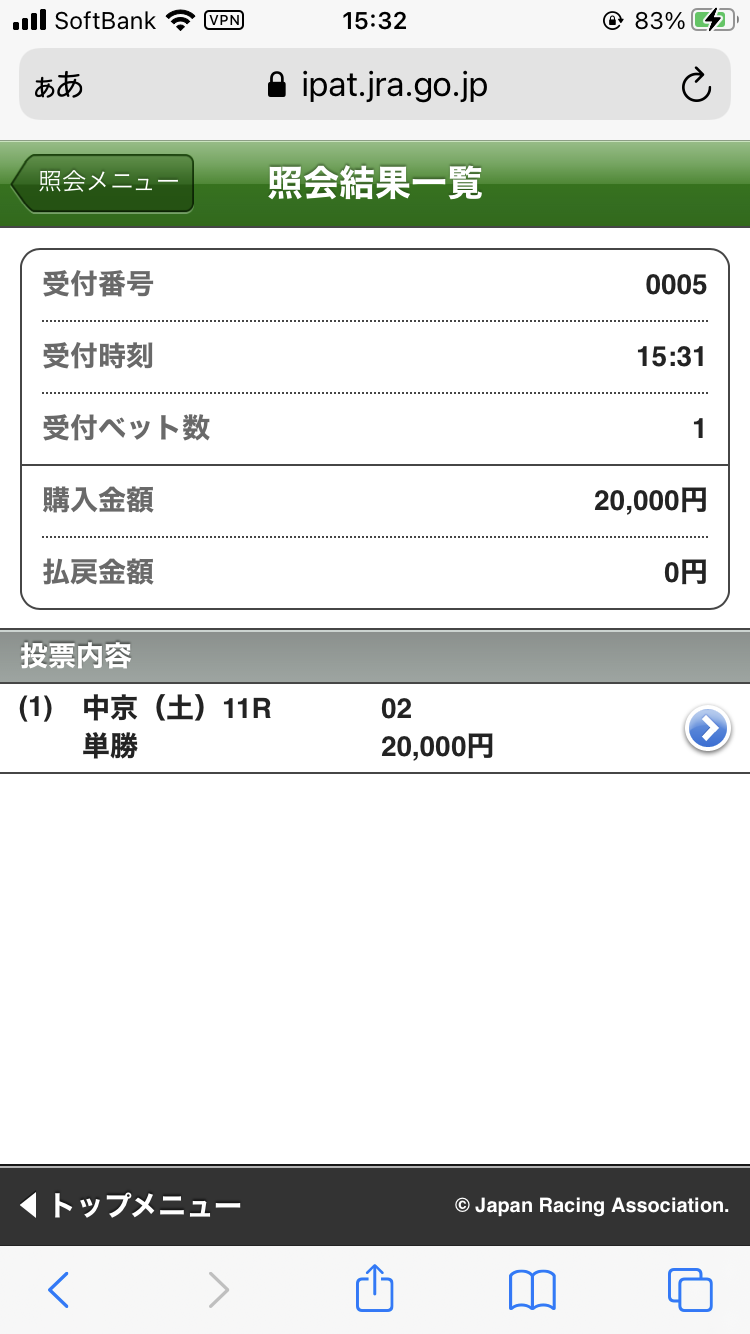Go back to 照会メニュー
Screen dimensions: 750x1334
pos(104,183)
